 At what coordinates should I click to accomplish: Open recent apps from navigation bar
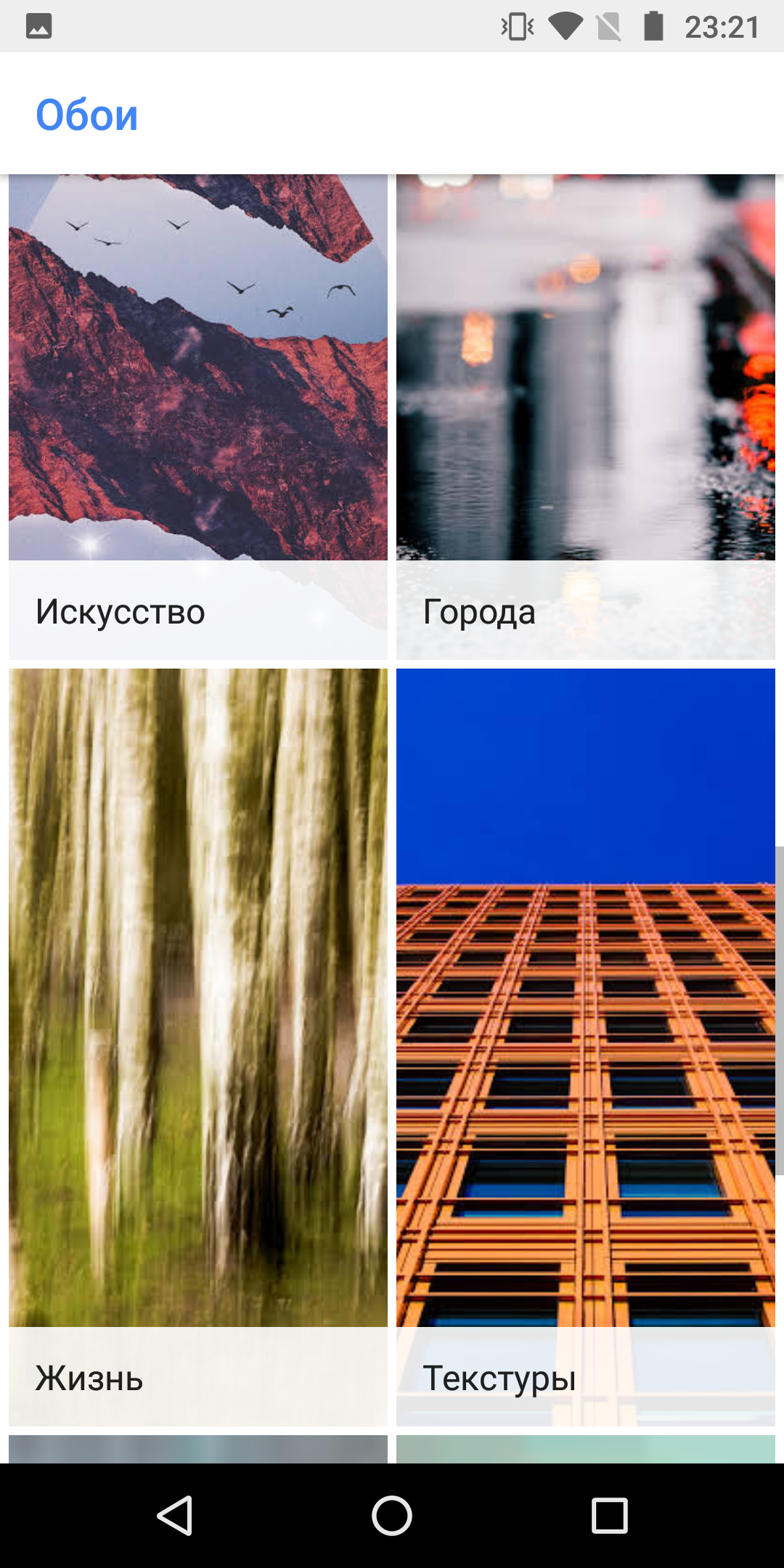pos(609,1516)
